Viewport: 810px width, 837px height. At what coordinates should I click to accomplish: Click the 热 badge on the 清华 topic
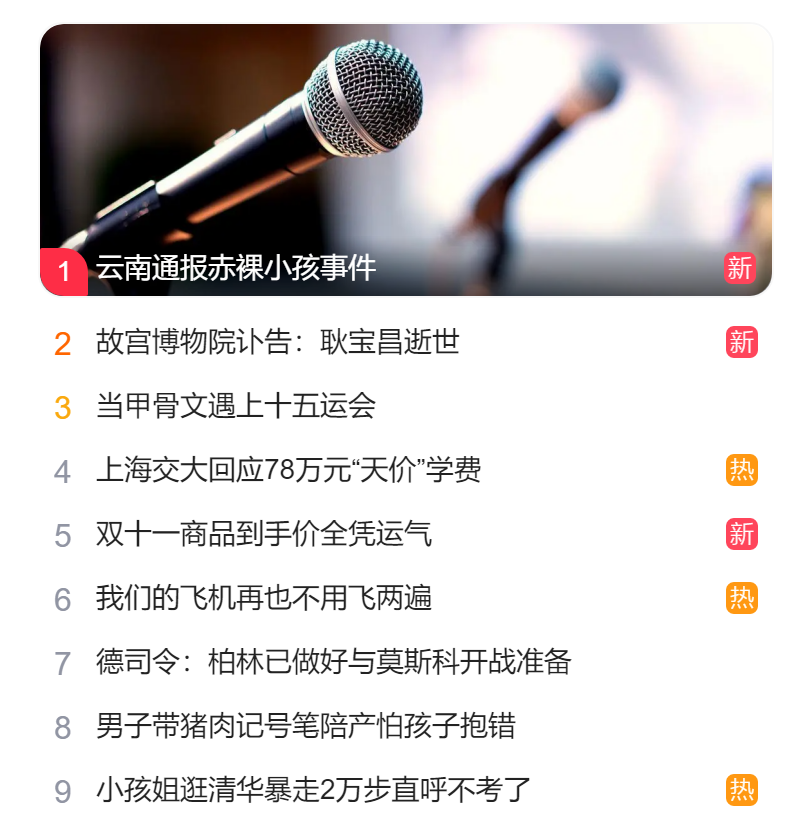click(744, 789)
